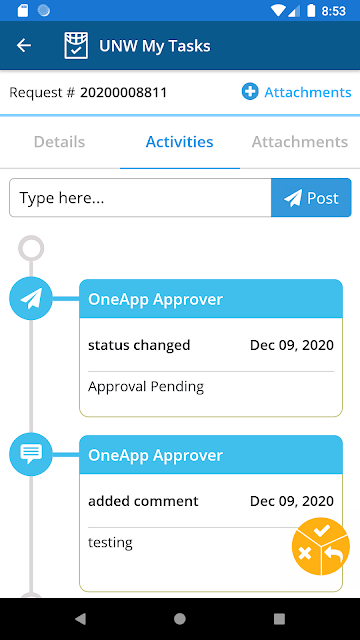Go back using the app bar arrow

[24, 46]
